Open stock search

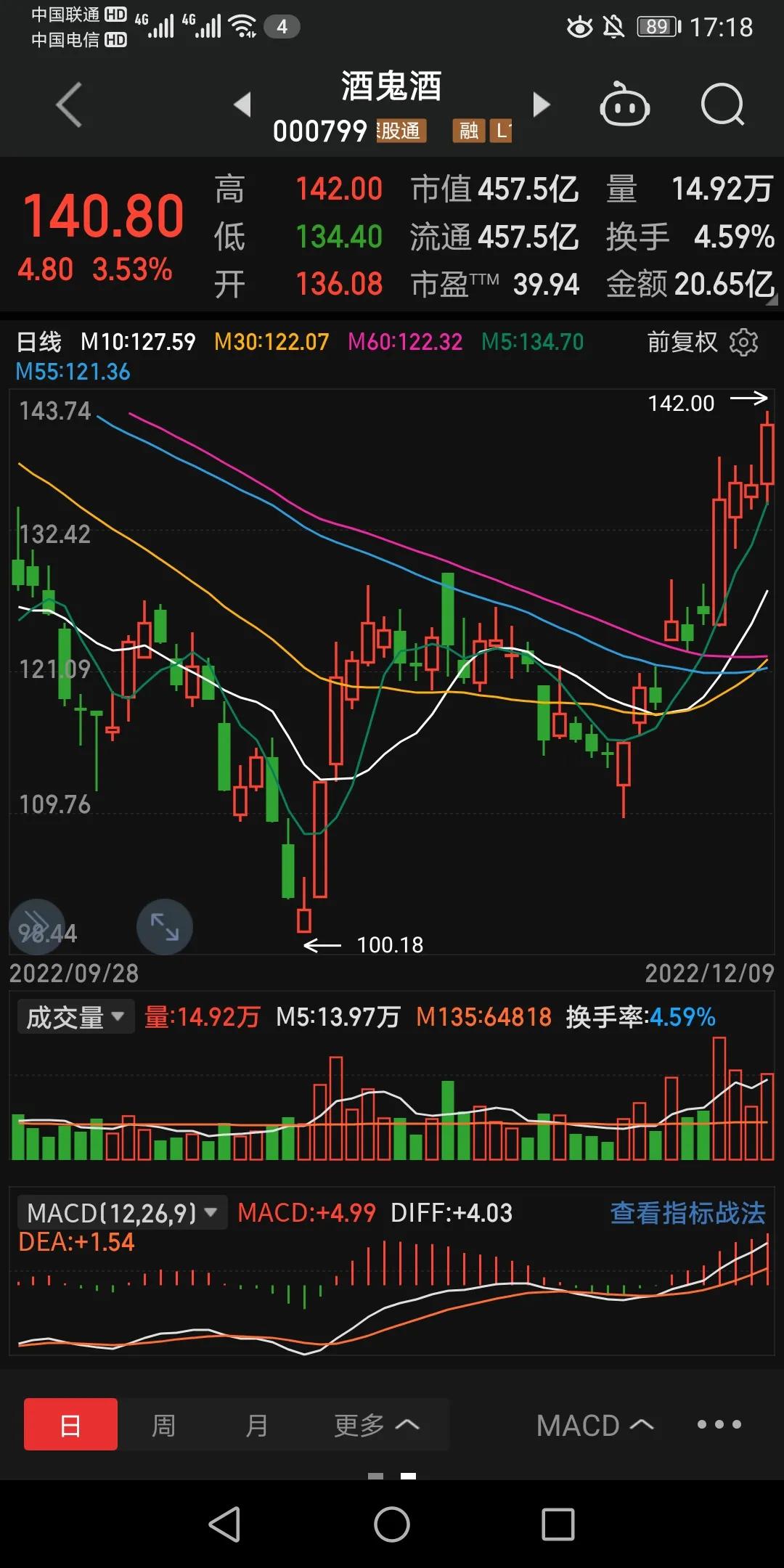point(722,105)
